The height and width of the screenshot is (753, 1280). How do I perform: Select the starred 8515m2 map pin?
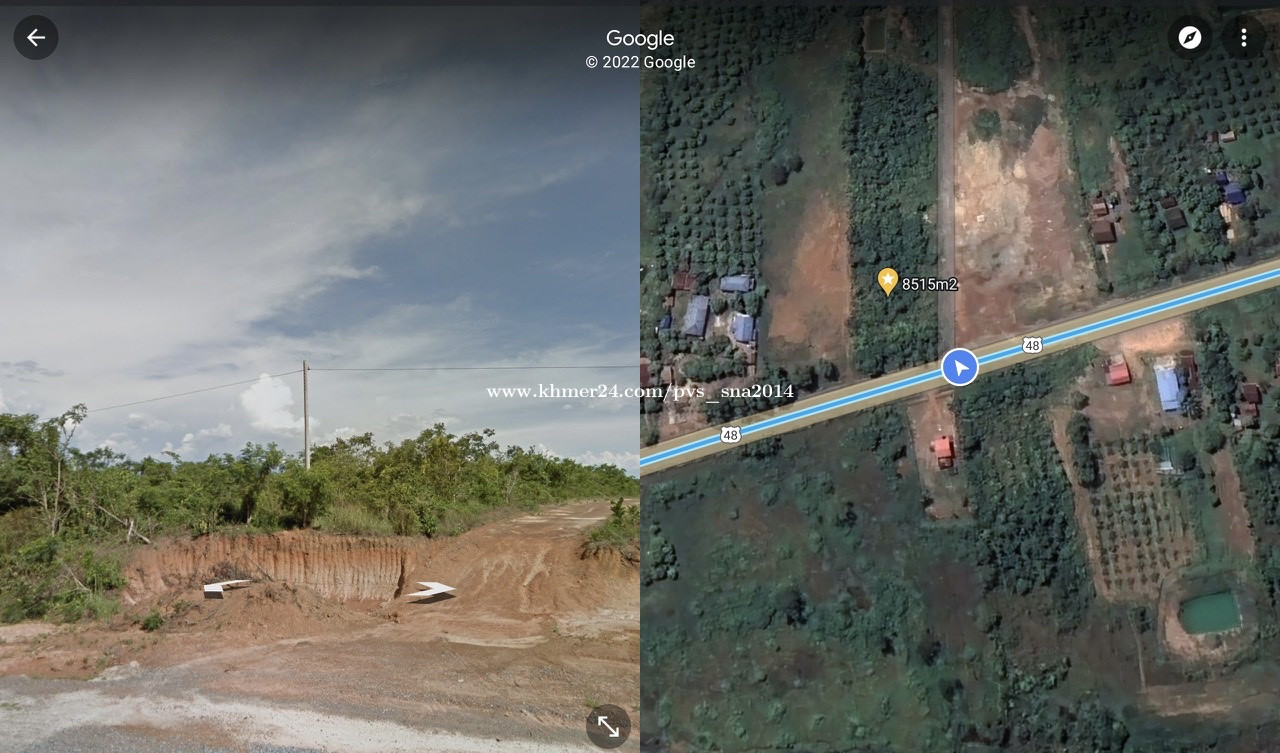887,281
